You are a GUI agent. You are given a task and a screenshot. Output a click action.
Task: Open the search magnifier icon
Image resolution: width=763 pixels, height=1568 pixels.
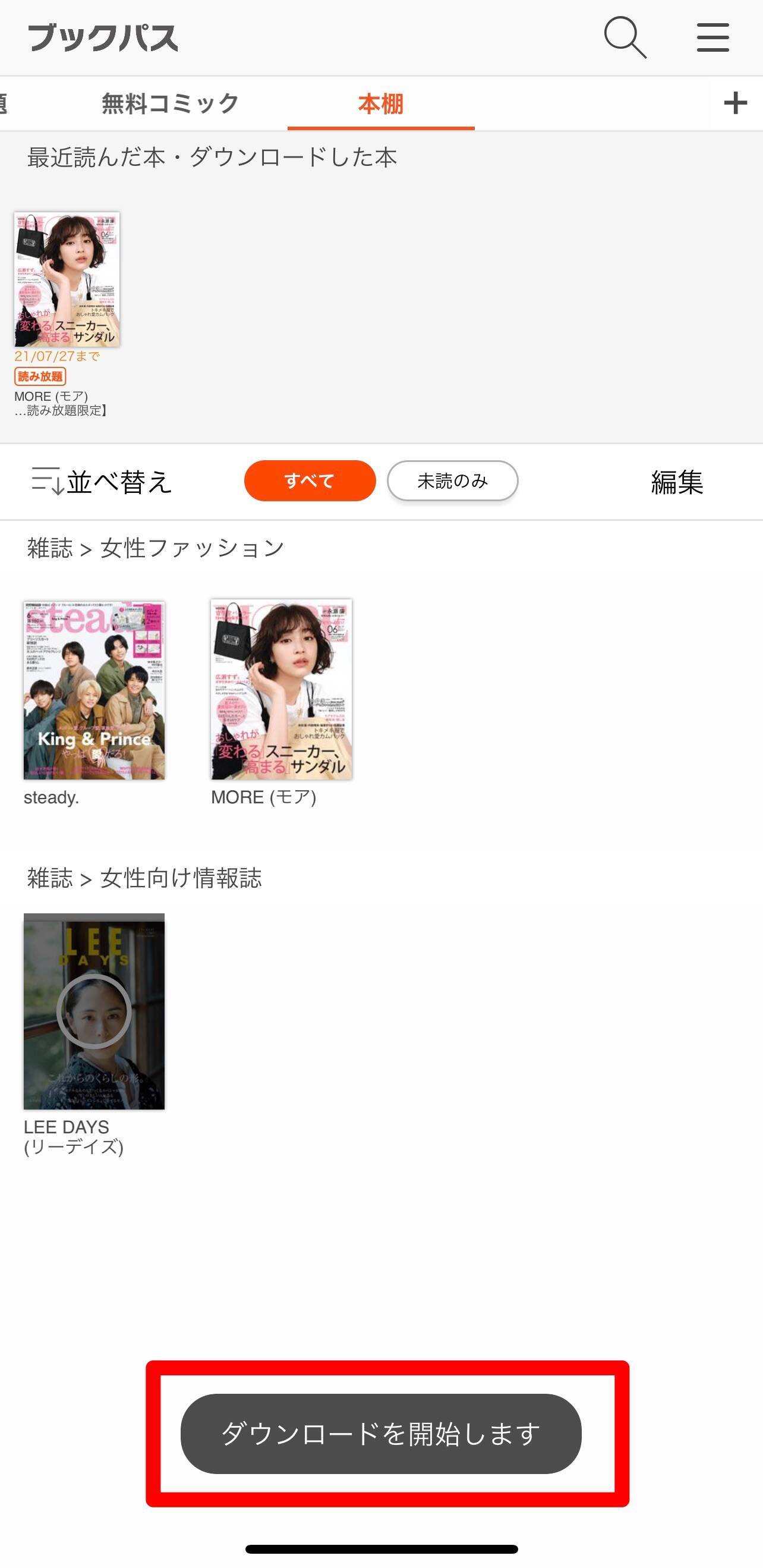[x=625, y=37]
